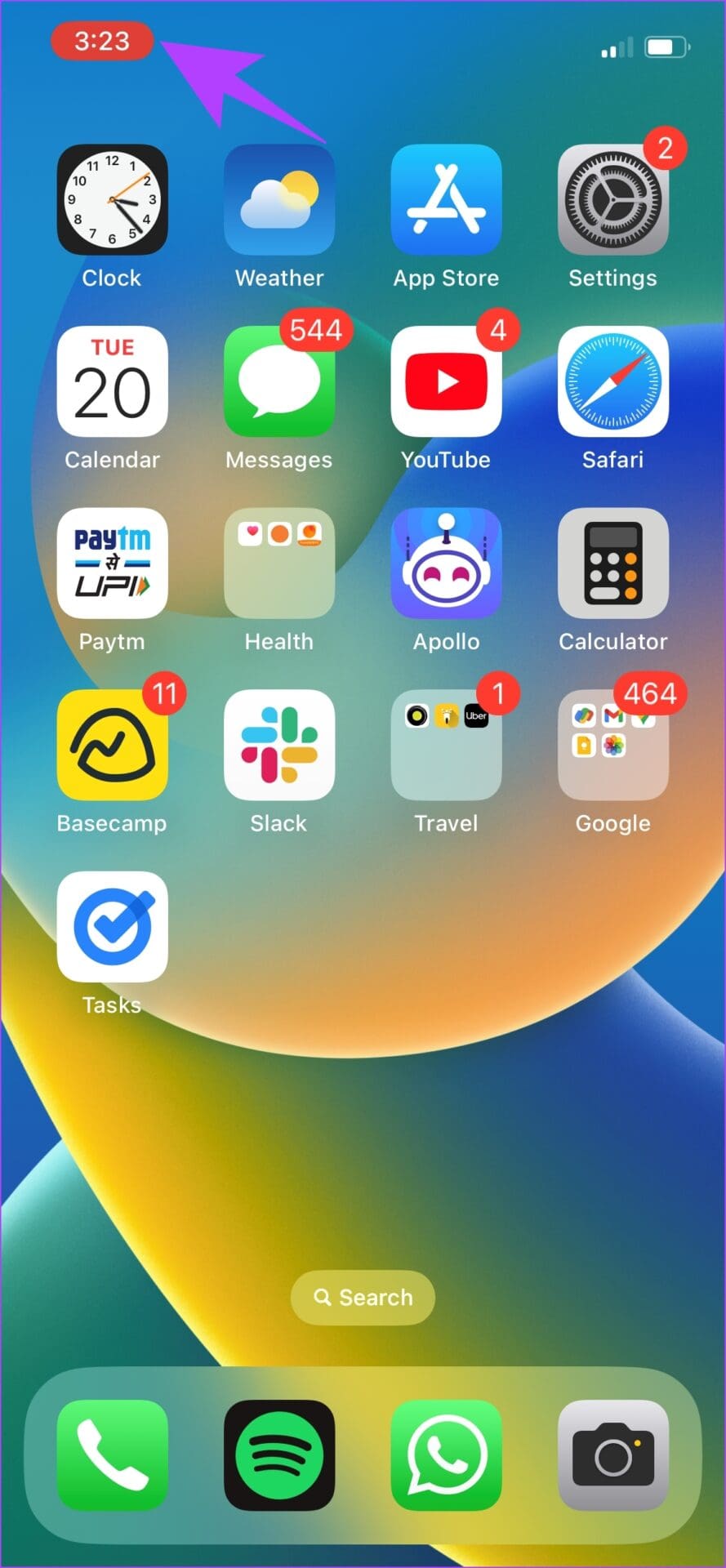Tap the Search pill above the dock
The height and width of the screenshot is (1568, 726).
363,1297
